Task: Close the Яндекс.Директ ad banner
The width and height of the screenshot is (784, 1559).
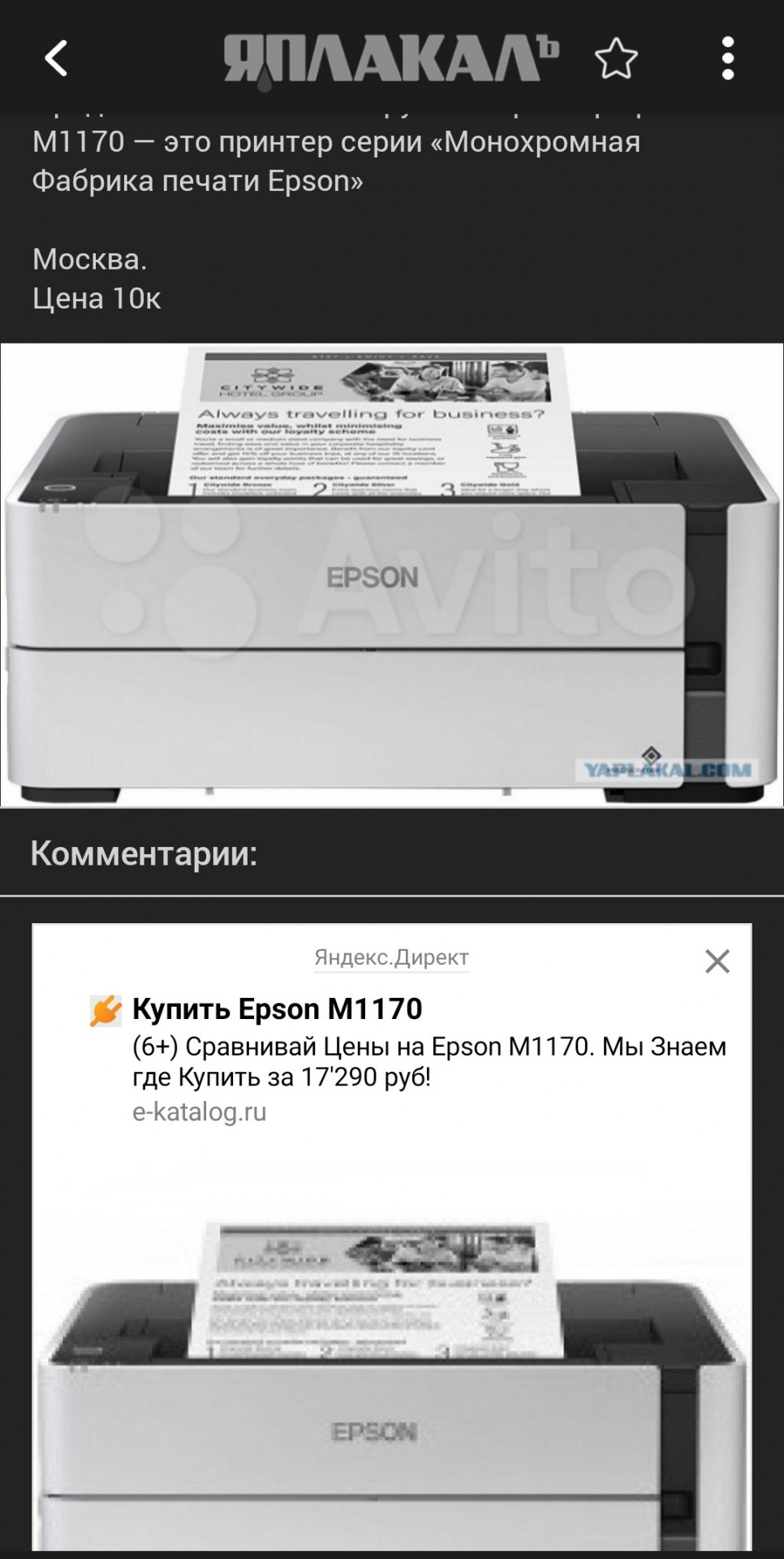Action: 717,961
